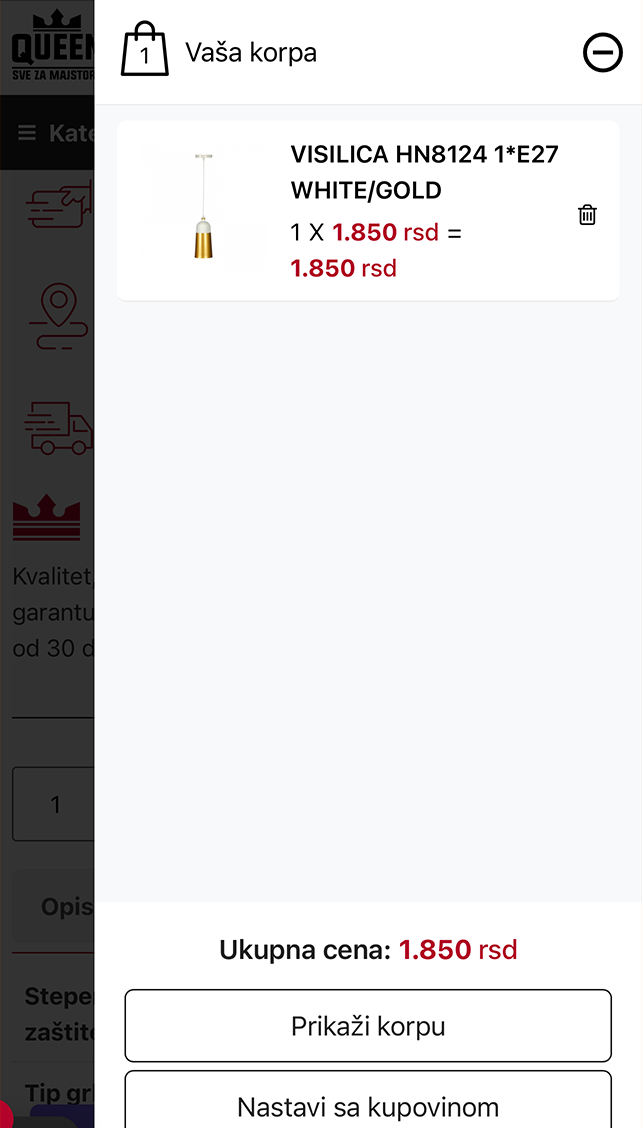The image size is (642, 1128).
Task: Tap the Nastavi sa kupovinom button
Action: point(367,1106)
